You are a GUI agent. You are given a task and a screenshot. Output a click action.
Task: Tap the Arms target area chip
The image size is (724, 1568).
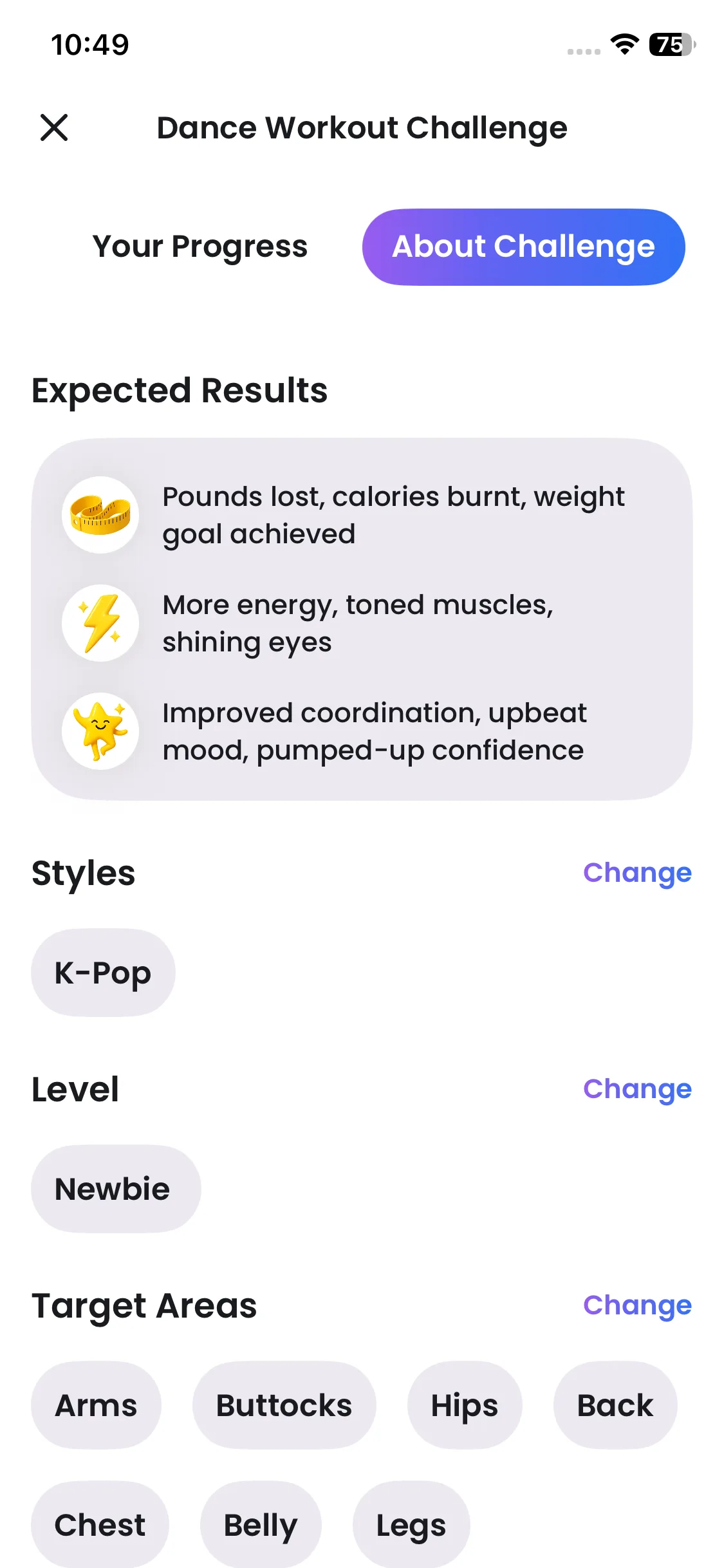(x=96, y=1405)
